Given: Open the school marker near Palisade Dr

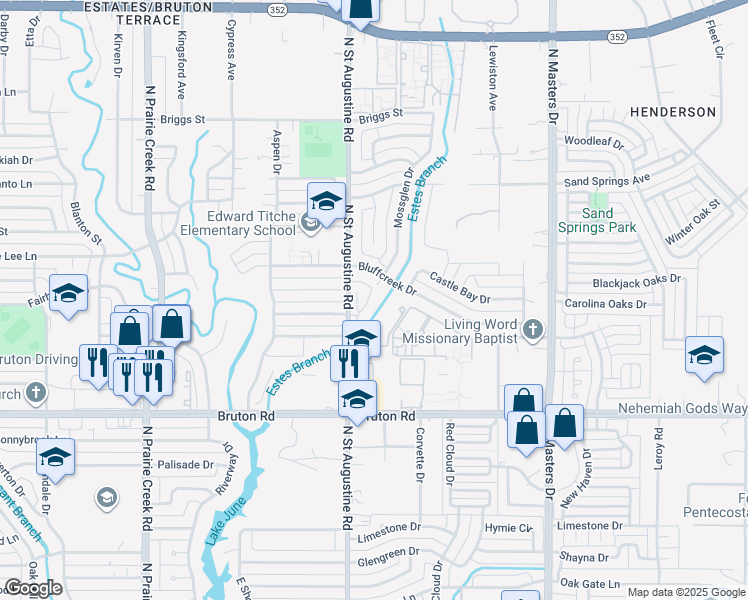Looking at the screenshot, I should pyautogui.click(x=55, y=458).
